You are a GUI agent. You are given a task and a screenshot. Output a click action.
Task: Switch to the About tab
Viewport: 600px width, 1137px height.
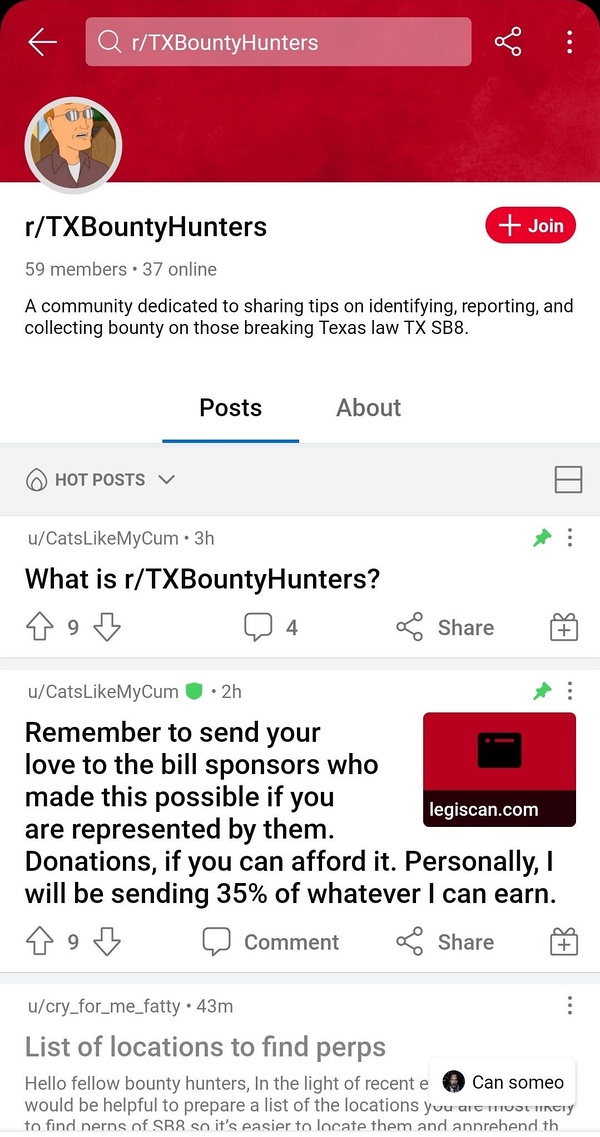[x=368, y=408]
